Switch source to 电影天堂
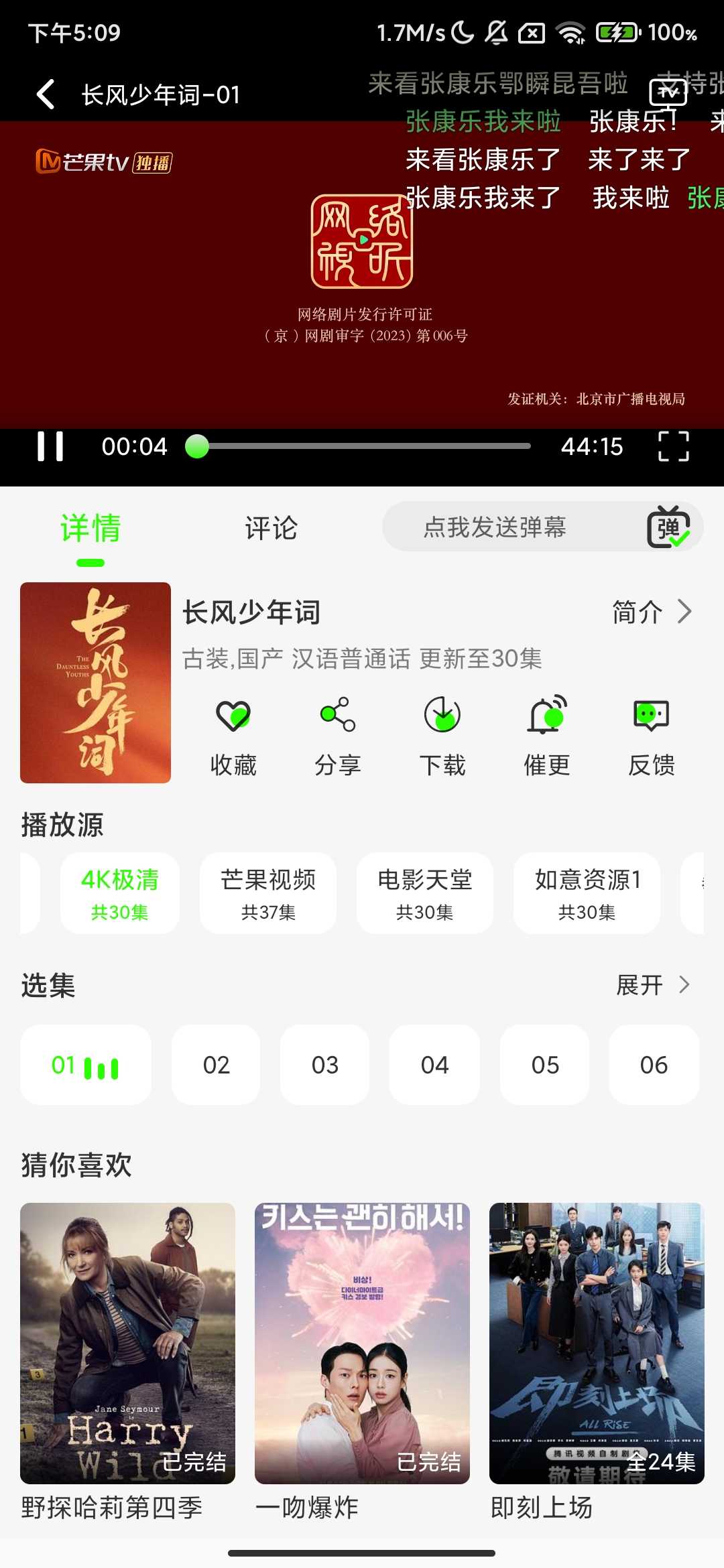The width and height of the screenshot is (724, 1568). [425, 894]
